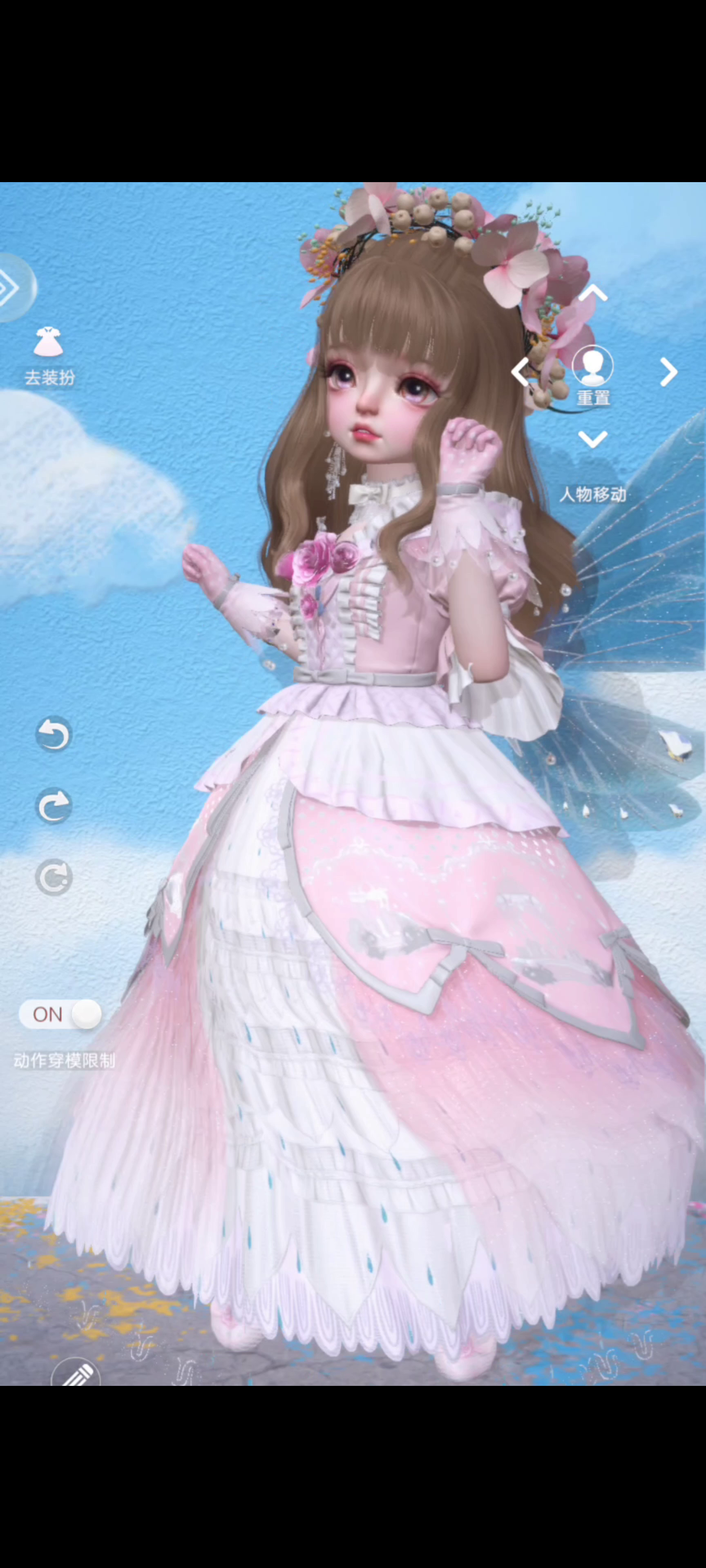Tap 去装扮 dress-up icon
The image size is (706, 1568).
tap(48, 341)
